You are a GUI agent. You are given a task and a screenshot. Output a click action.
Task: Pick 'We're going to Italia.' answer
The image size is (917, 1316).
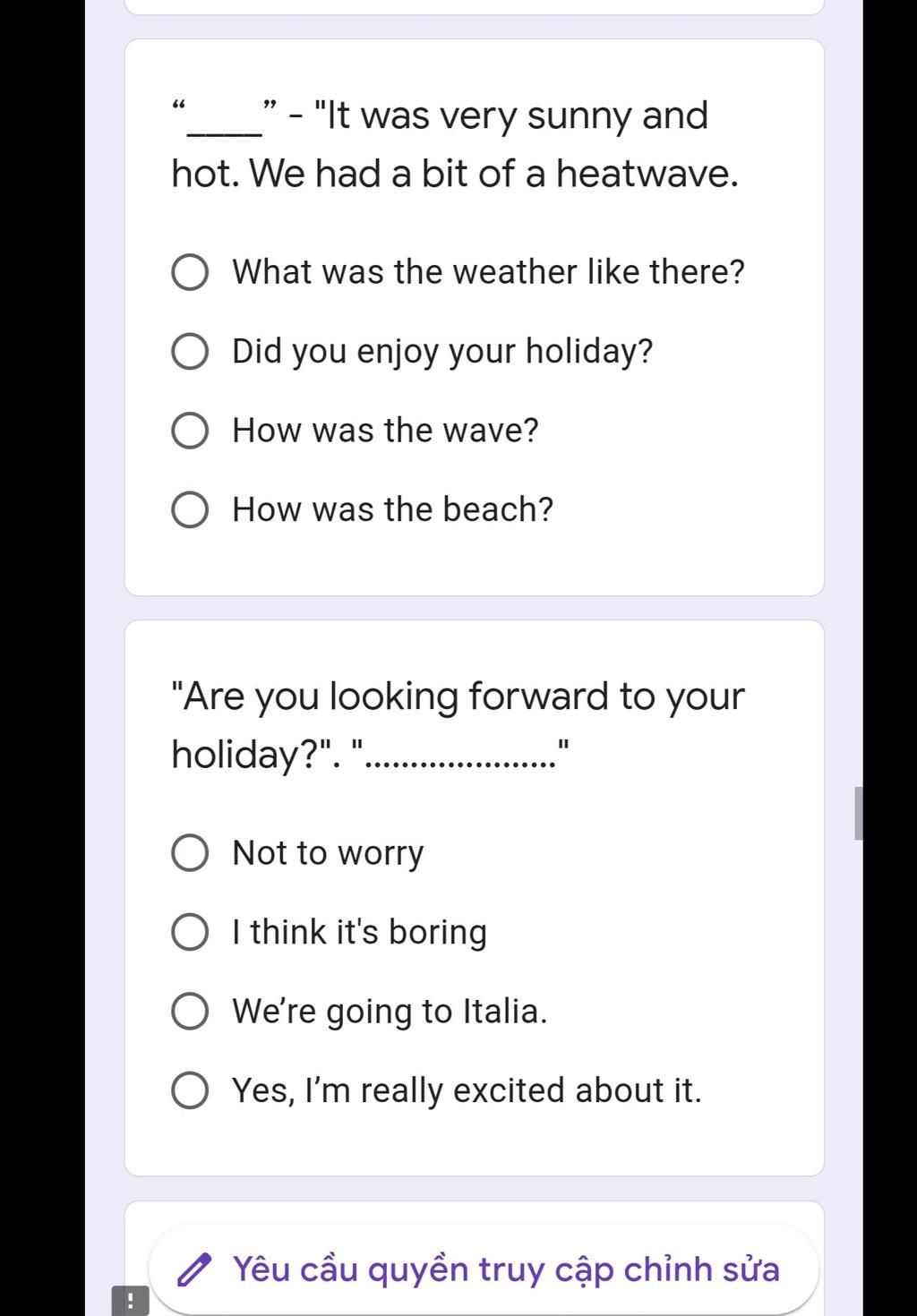[190, 1012]
